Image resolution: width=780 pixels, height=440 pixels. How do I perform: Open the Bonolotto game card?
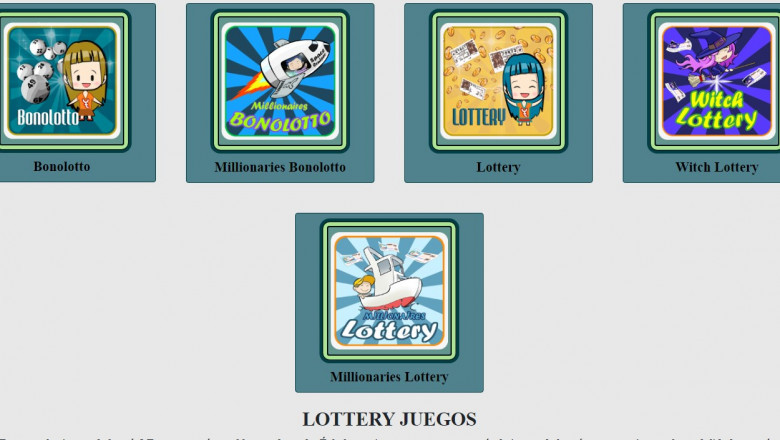tap(62, 82)
